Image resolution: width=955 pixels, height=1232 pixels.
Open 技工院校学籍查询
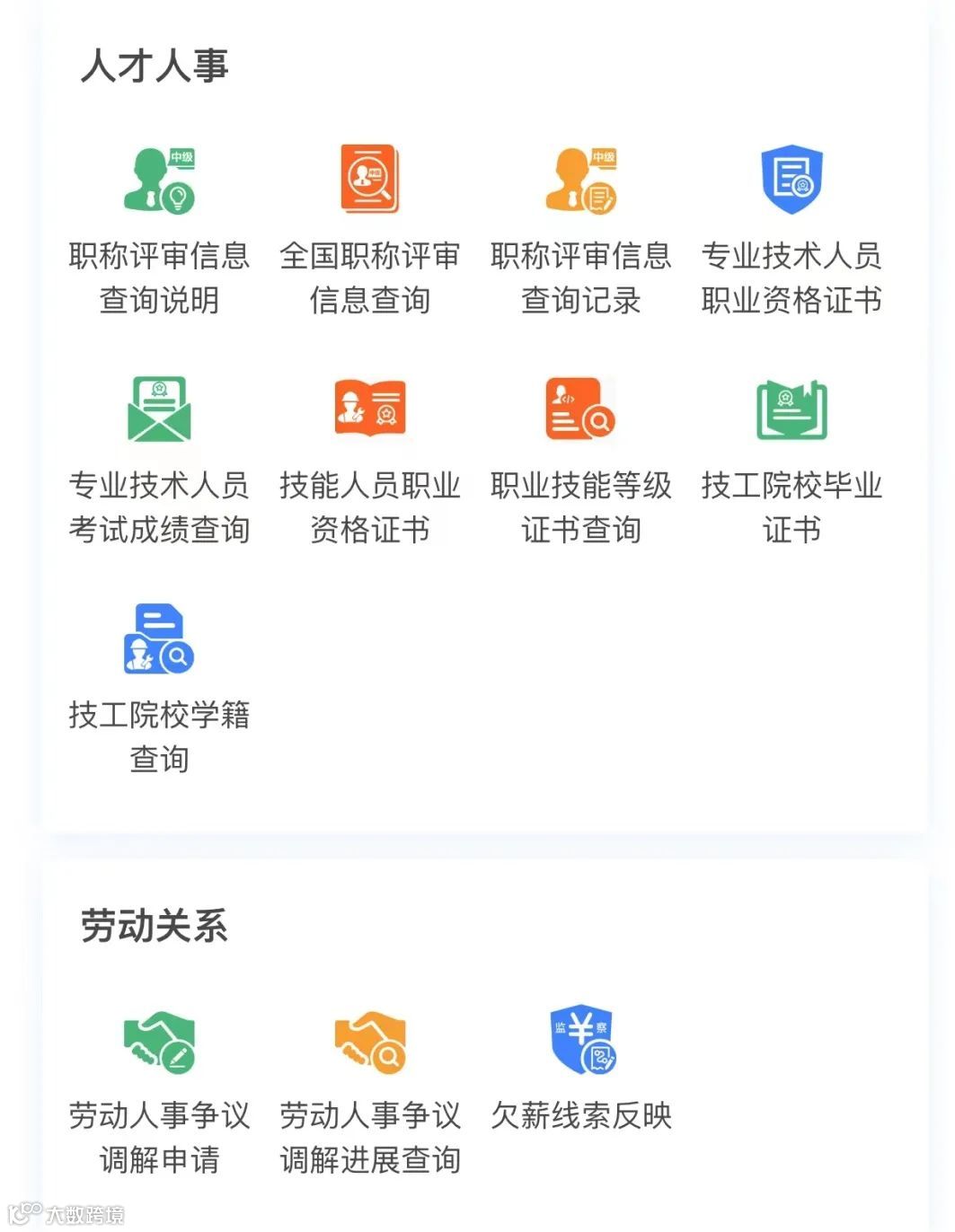(x=159, y=690)
